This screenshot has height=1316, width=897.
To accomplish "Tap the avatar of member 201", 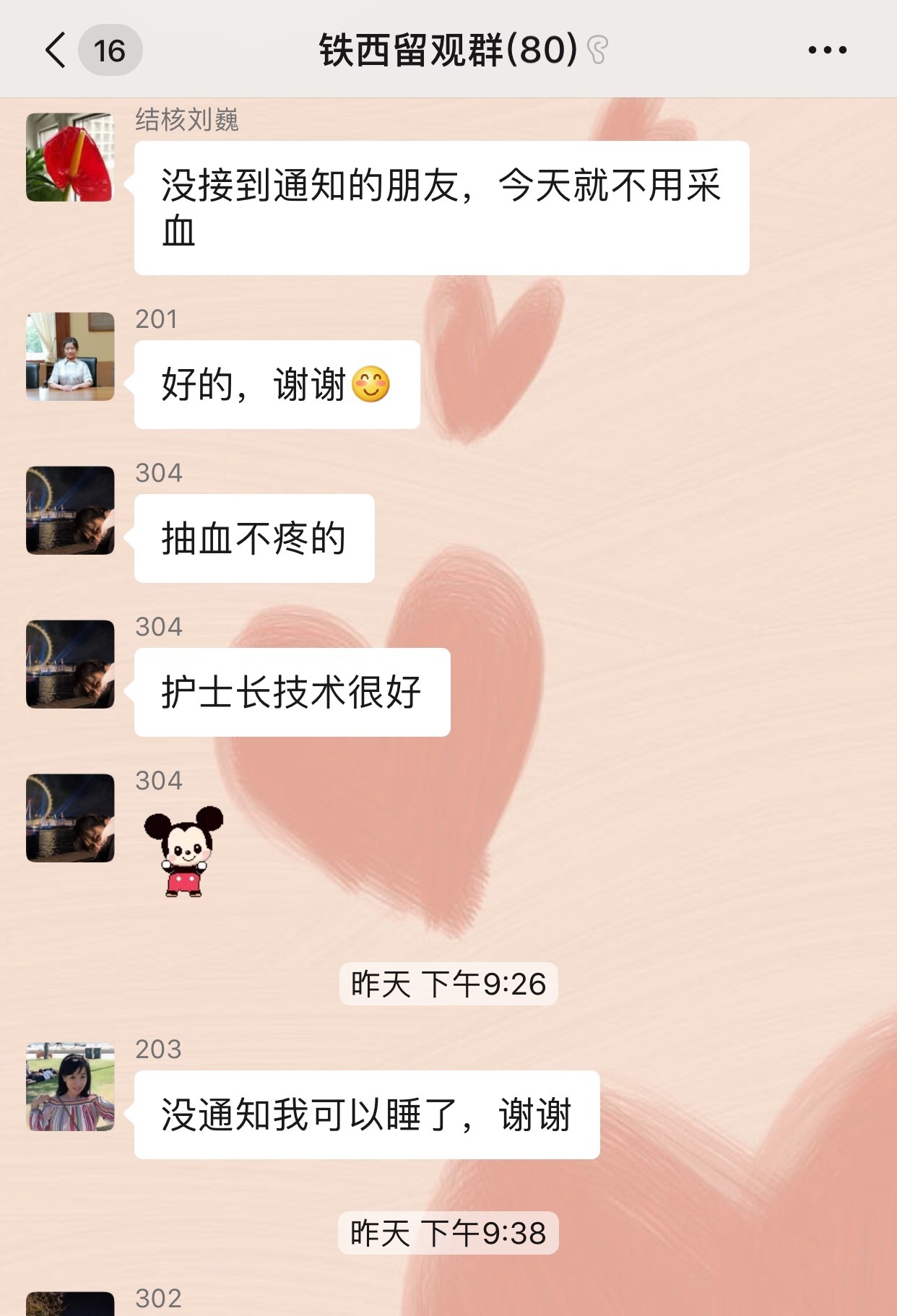I will [x=70, y=356].
